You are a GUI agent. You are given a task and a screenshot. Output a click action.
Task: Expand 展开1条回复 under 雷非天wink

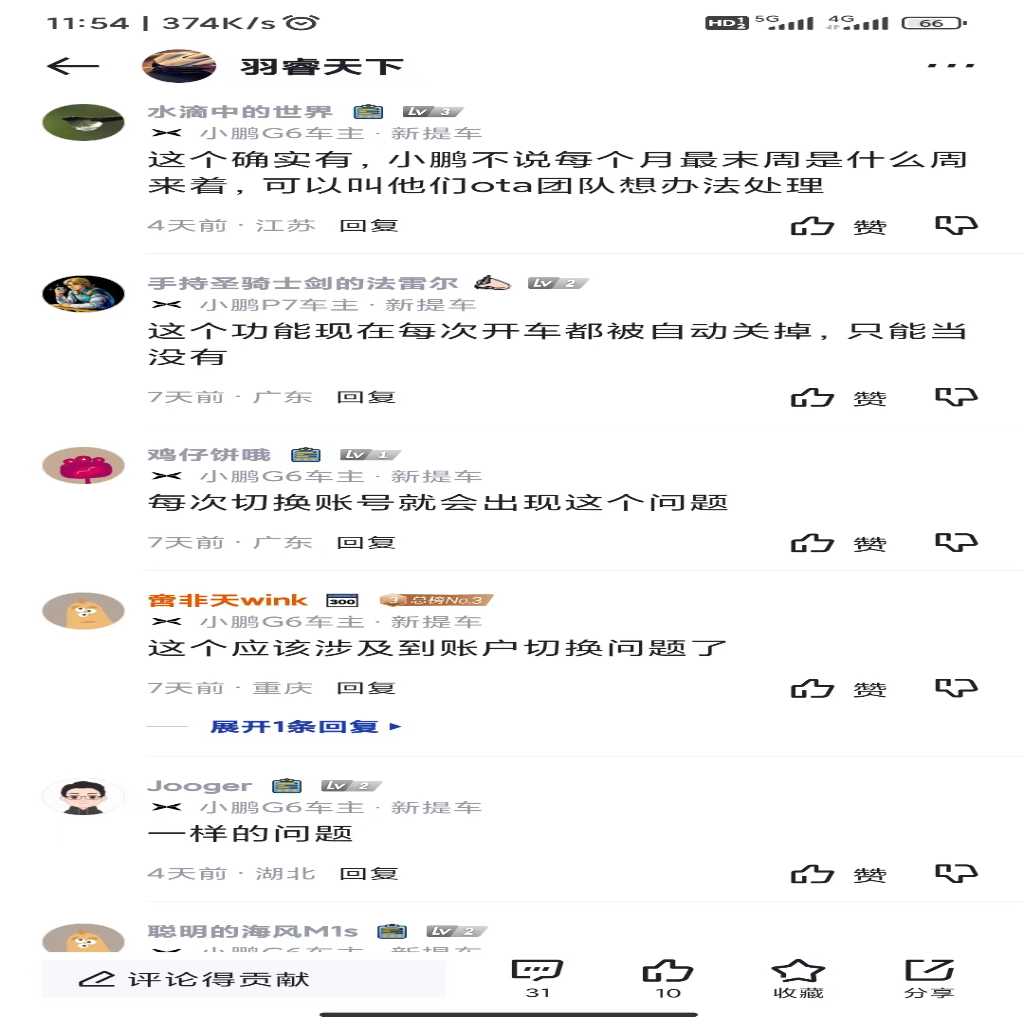point(305,726)
